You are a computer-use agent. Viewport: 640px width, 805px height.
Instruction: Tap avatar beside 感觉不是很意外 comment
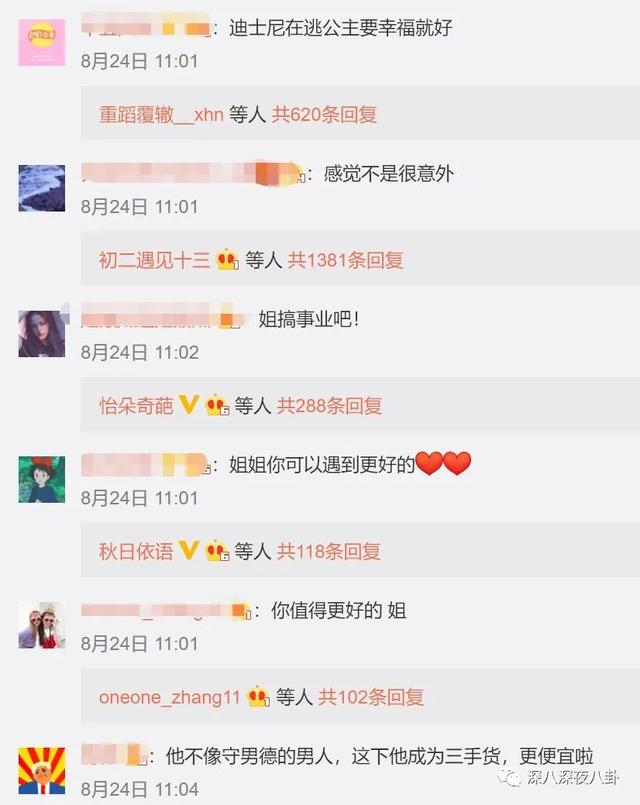click(42, 188)
